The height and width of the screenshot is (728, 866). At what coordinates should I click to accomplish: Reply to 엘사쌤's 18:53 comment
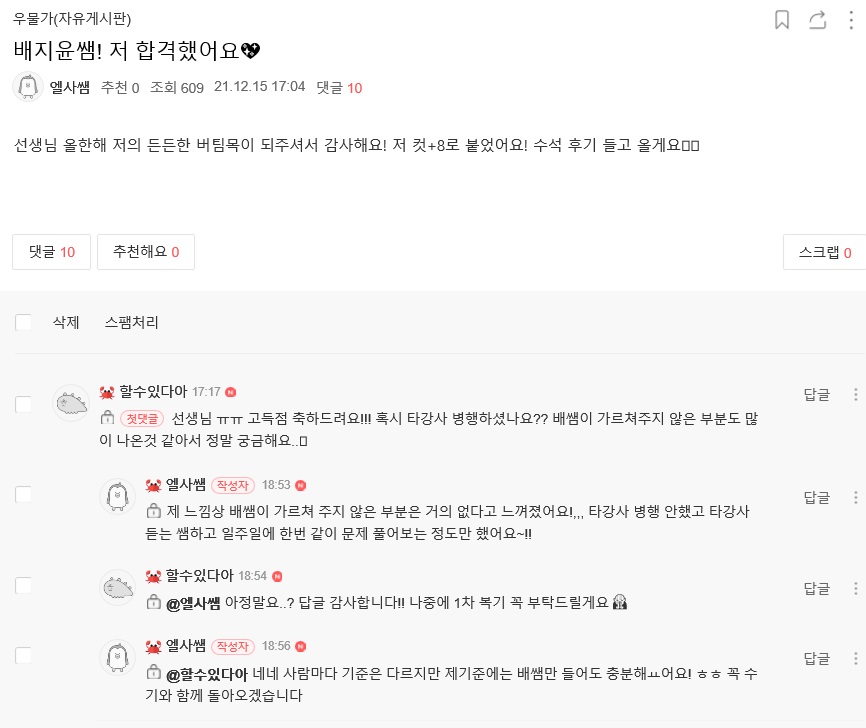pos(817,497)
